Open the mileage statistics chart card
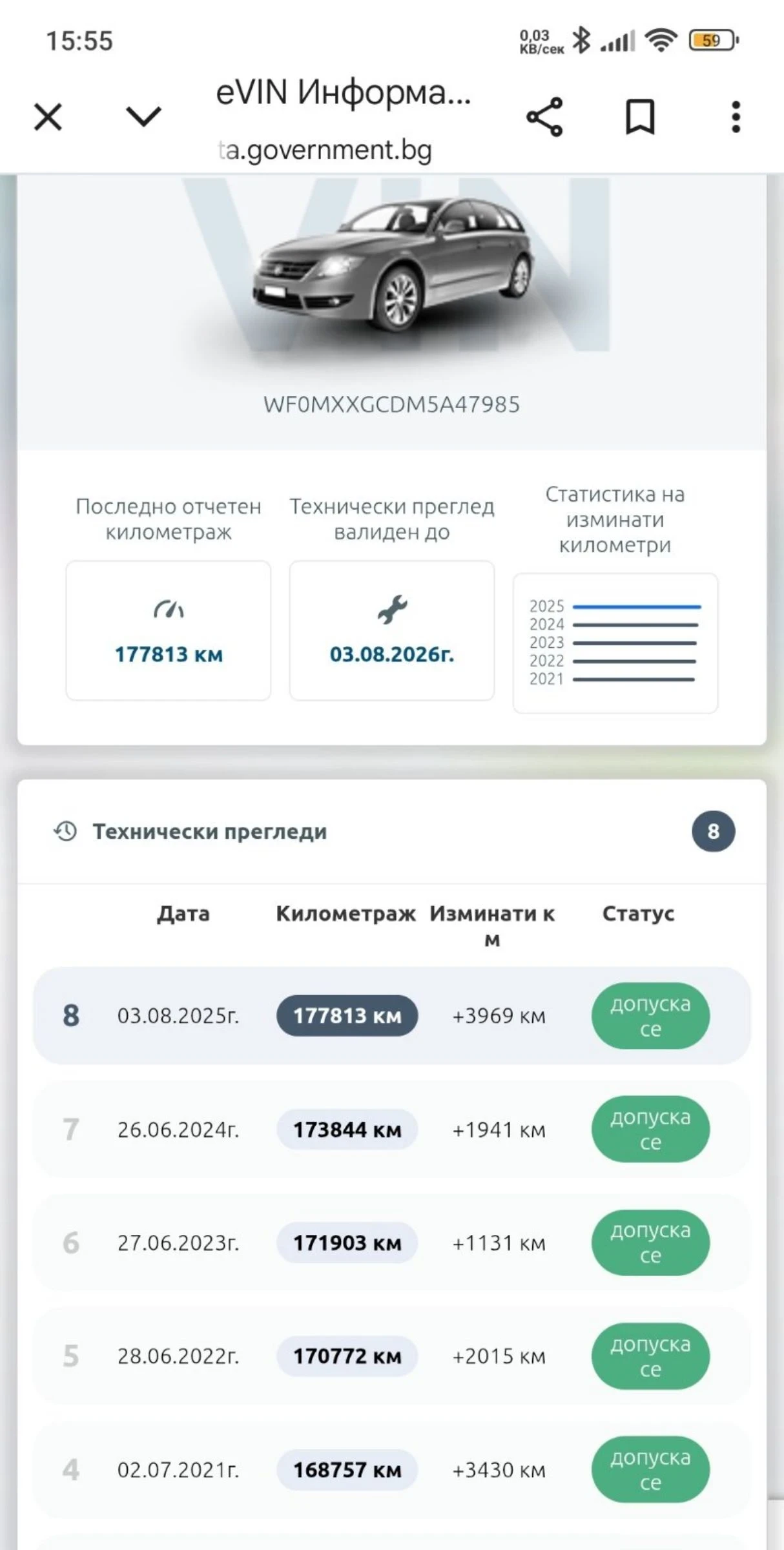Screen dimensions: 784x1550 pyautogui.click(x=615, y=643)
